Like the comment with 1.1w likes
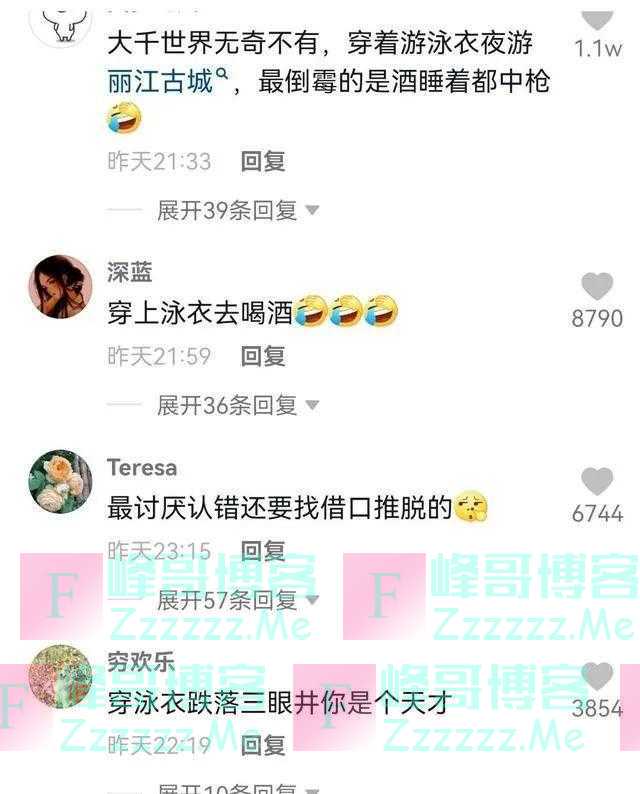The height and width of the screenshot is (794, 640). [x=597, y=18]
